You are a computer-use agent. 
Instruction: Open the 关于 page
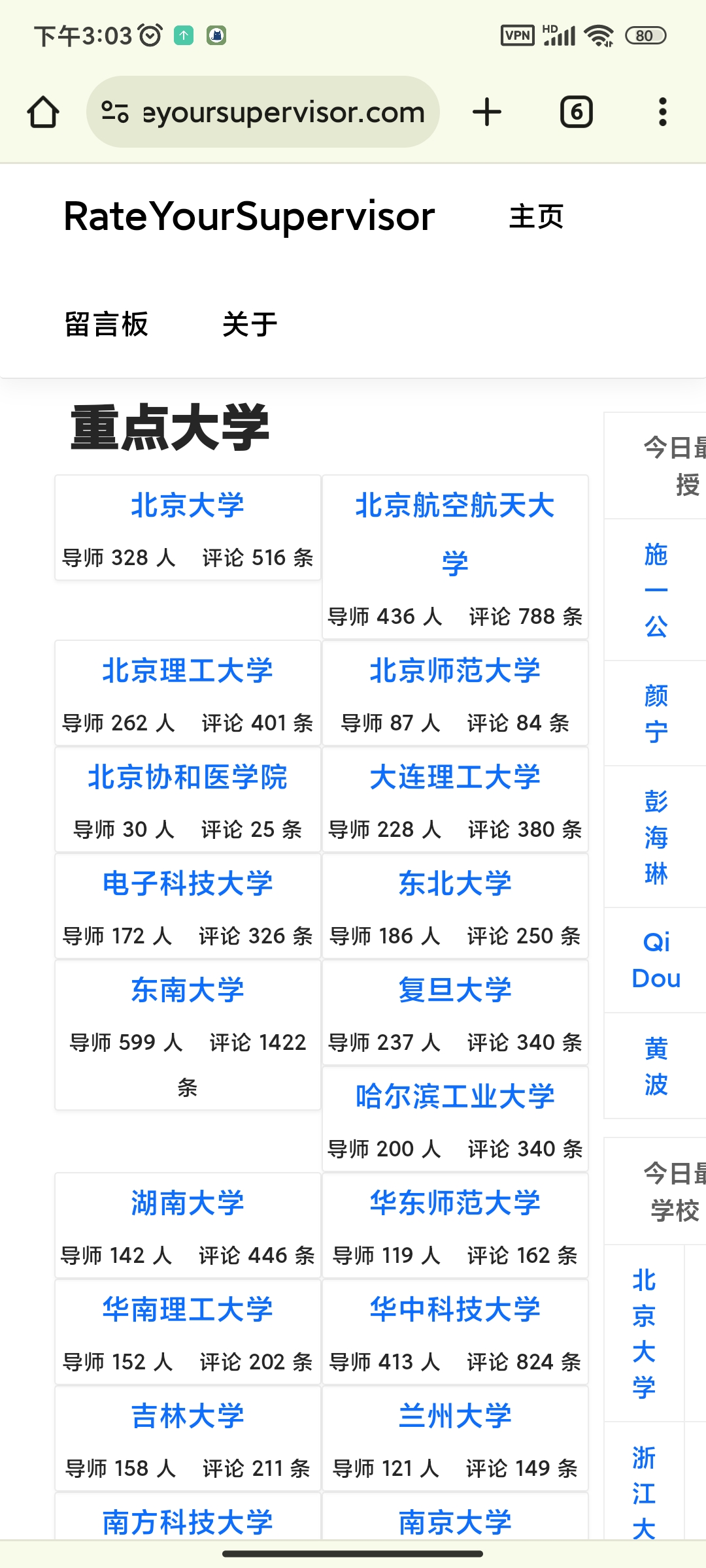[x=250, y=324]
